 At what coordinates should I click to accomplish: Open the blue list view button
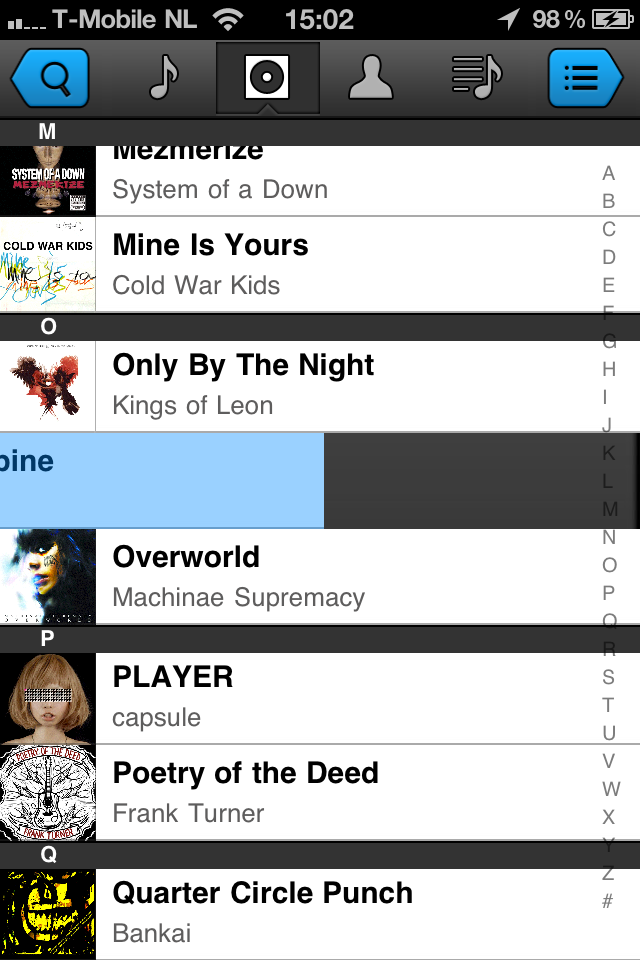point(585,78)
